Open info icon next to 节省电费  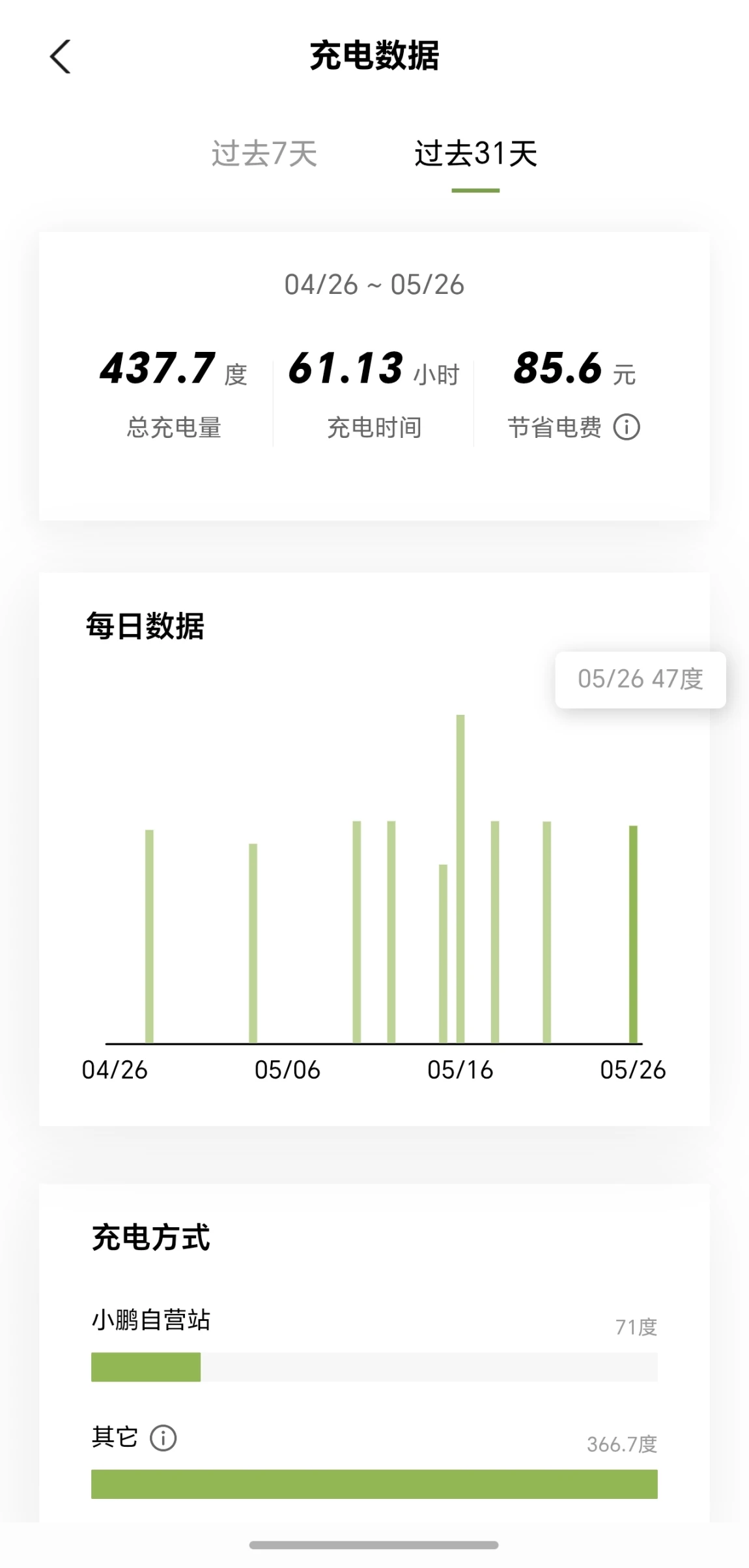(x=627, y=428)
